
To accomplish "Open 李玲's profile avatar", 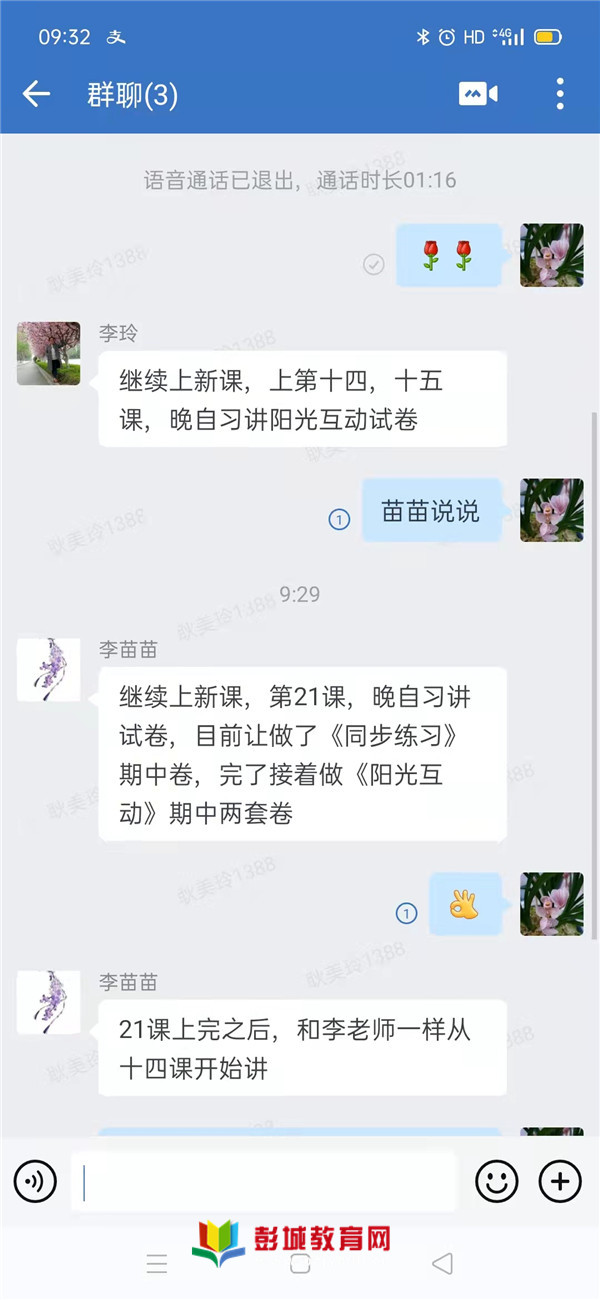I will coord(48,354).
